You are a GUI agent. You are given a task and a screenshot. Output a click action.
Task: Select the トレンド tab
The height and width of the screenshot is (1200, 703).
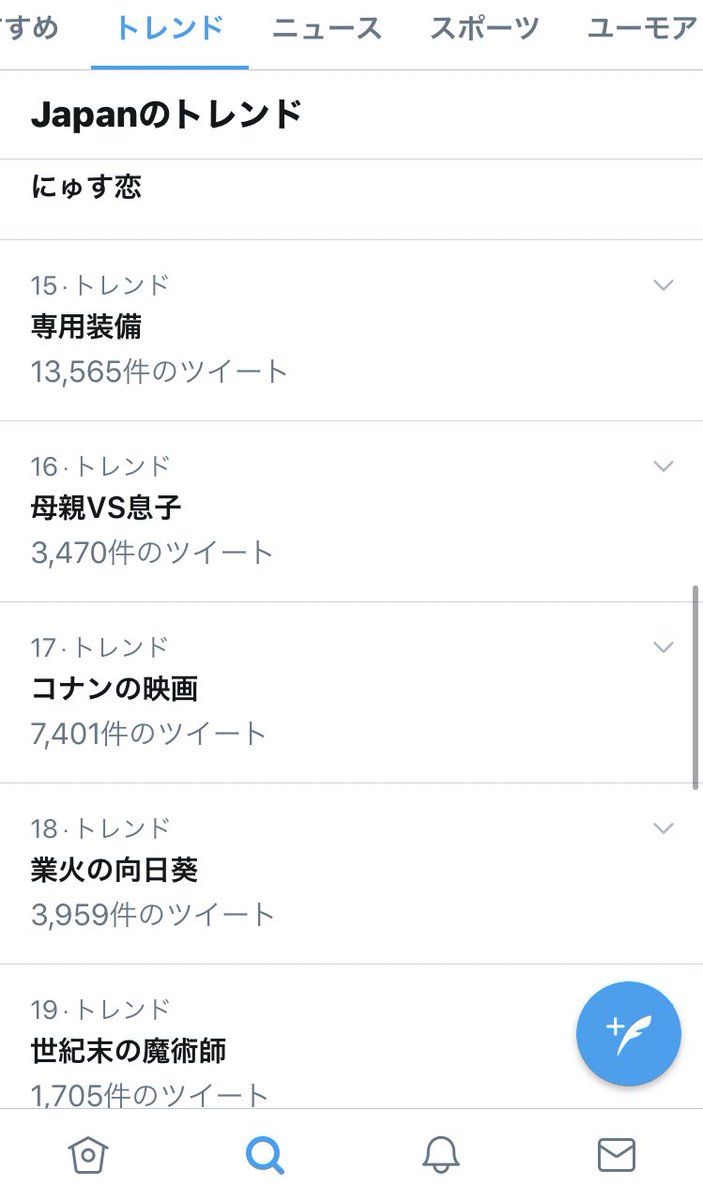click(x=170, y=28)
